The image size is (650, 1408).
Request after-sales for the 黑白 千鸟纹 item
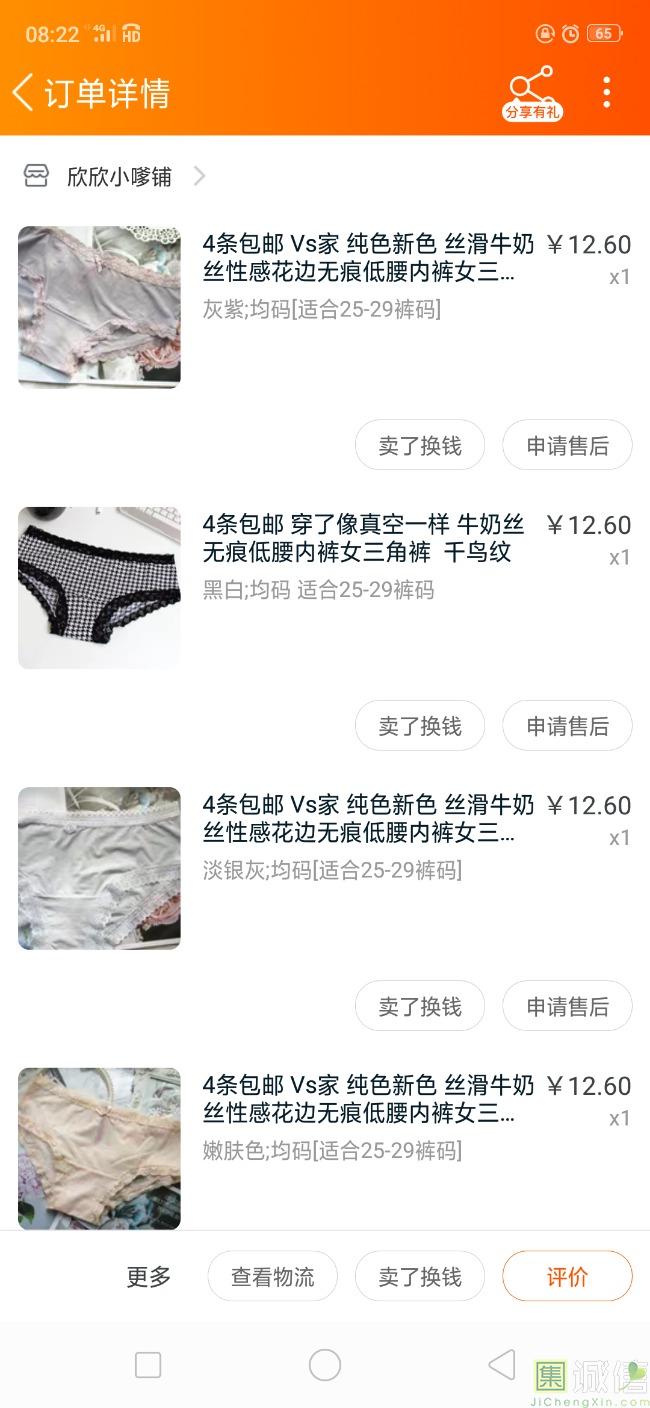[567, 726]
